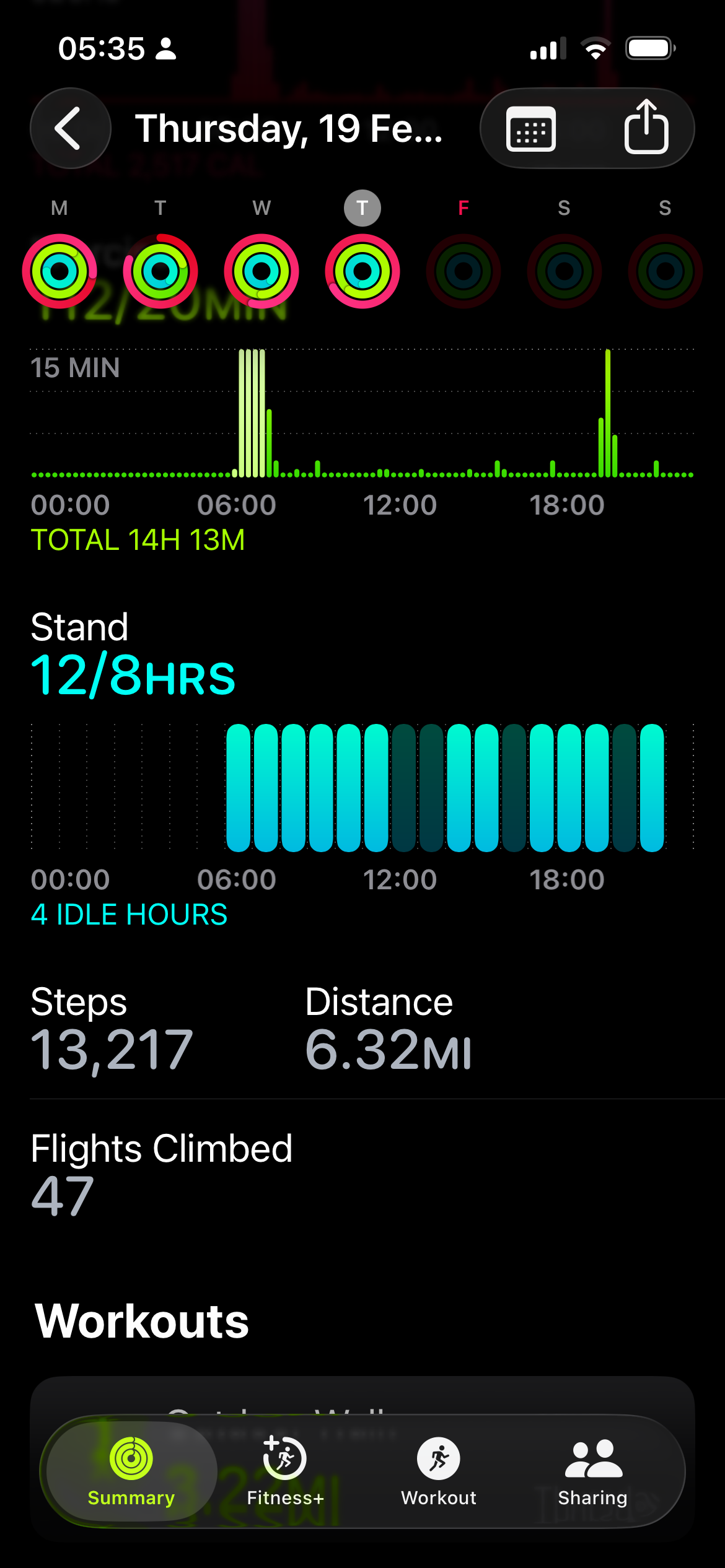Share this day's activity summary
725x1568 pixels.
[x=646, y=128]
